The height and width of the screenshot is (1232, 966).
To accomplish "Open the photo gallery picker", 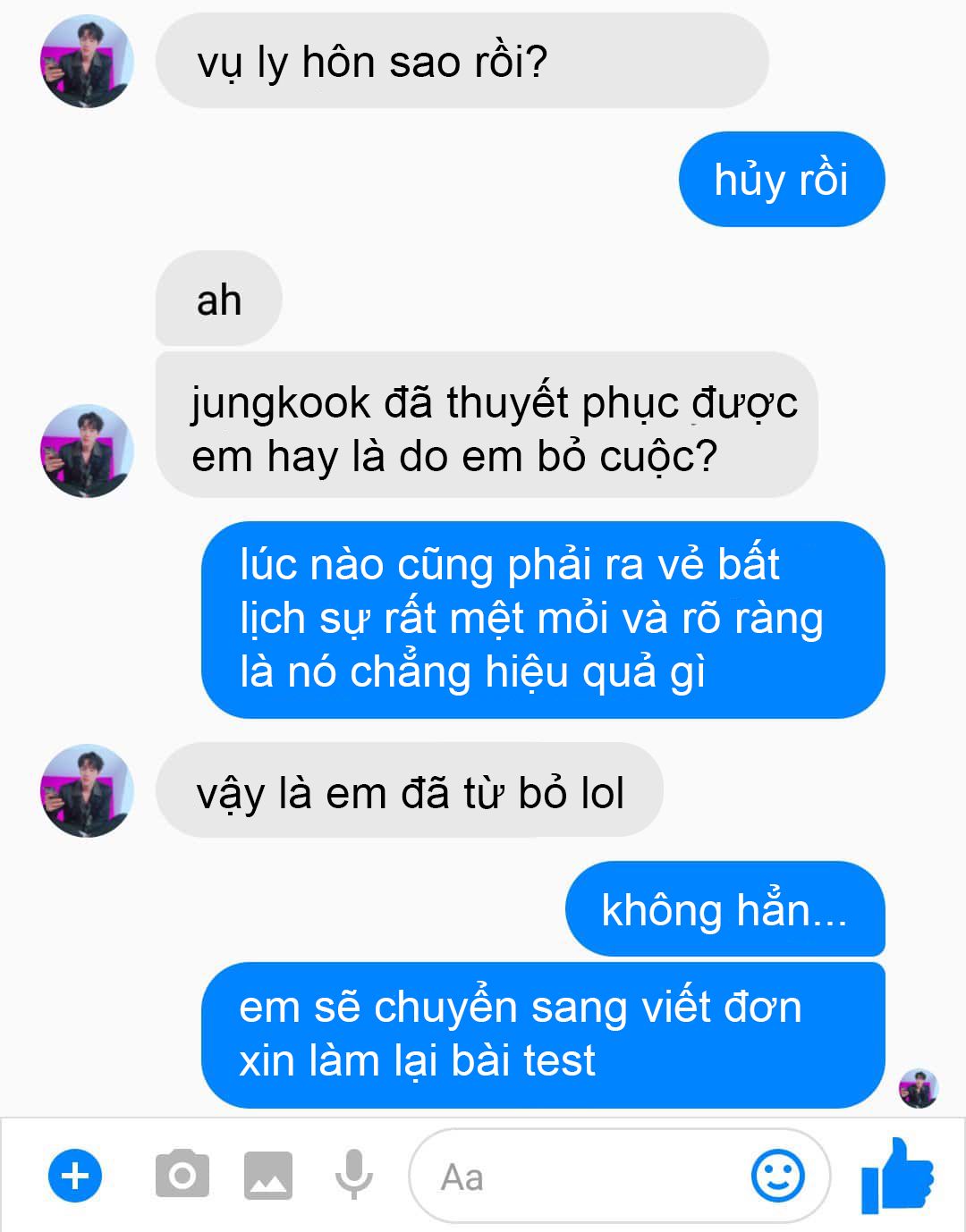I will click(x=268, y=1176).
